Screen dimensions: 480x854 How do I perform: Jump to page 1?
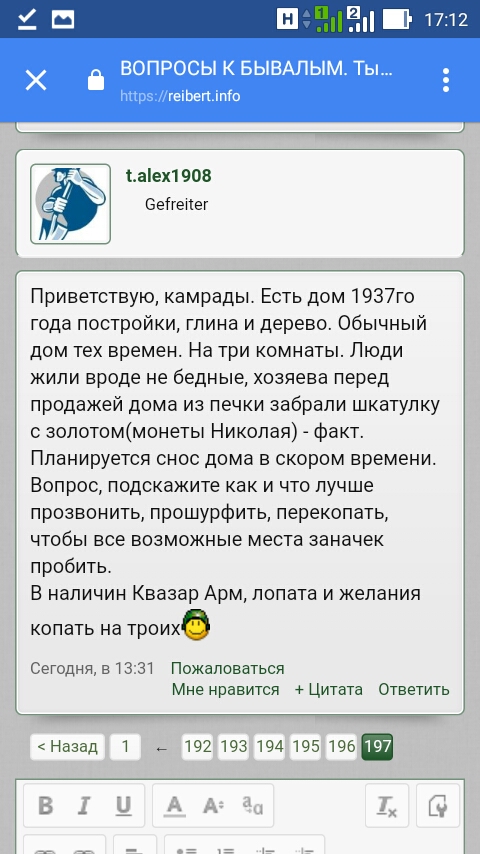pyautogui.click(x=125, y=747)
